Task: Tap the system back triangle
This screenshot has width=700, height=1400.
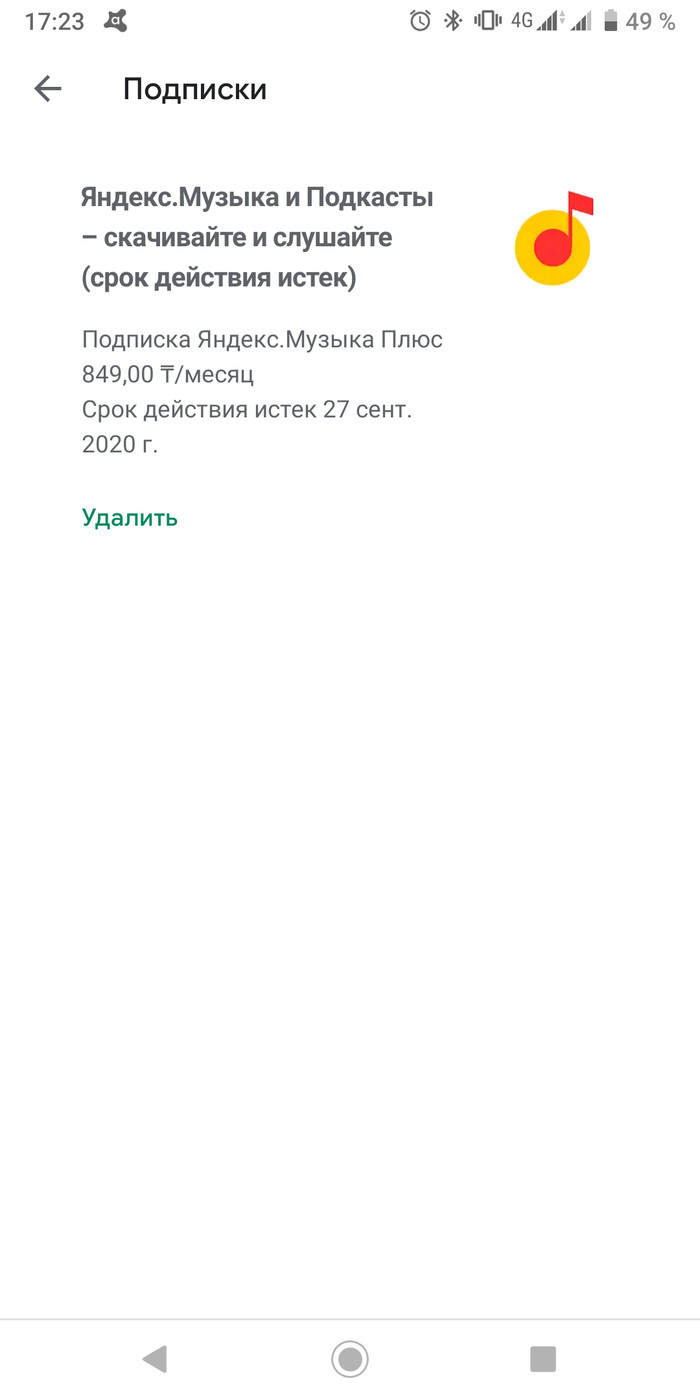Action: [155, 1358]
